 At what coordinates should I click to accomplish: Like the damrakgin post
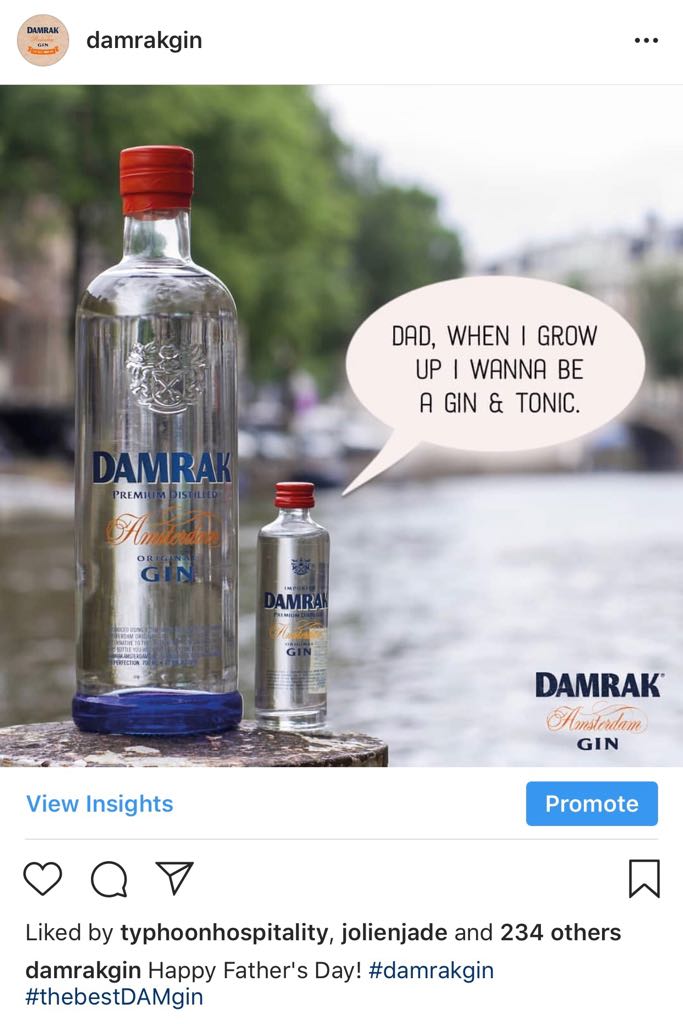(43, 879)
